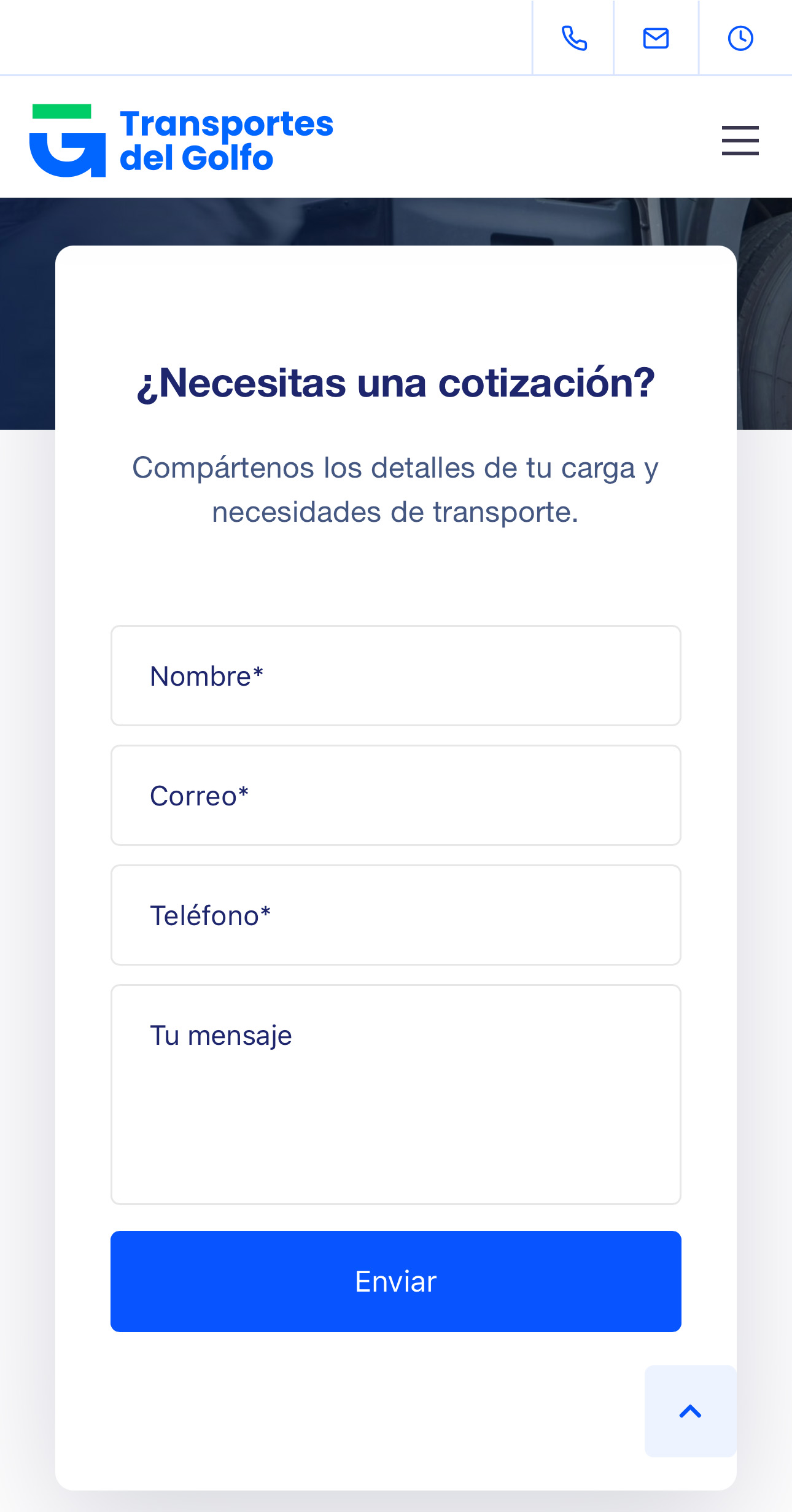Show business hours via clock icon

pyautogui.click(x=740, y=38)
